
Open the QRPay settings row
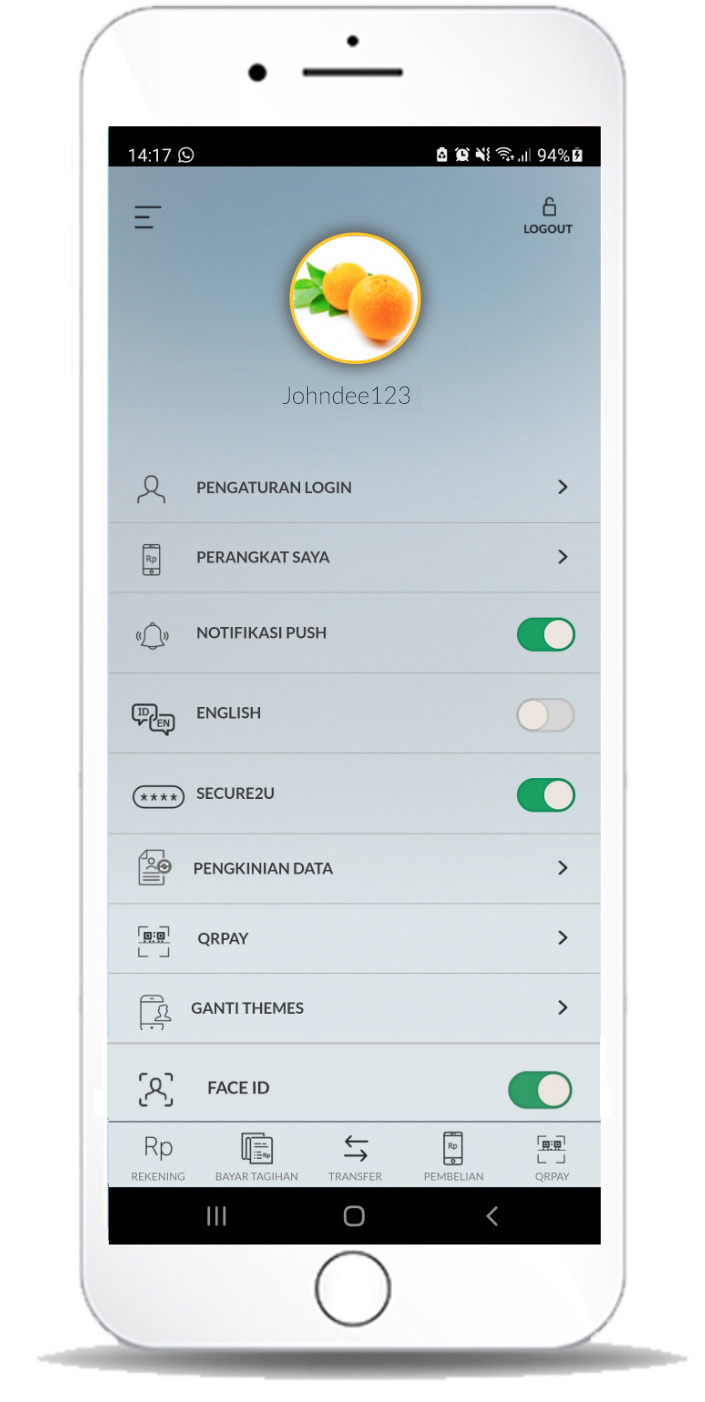pos(354,938)
